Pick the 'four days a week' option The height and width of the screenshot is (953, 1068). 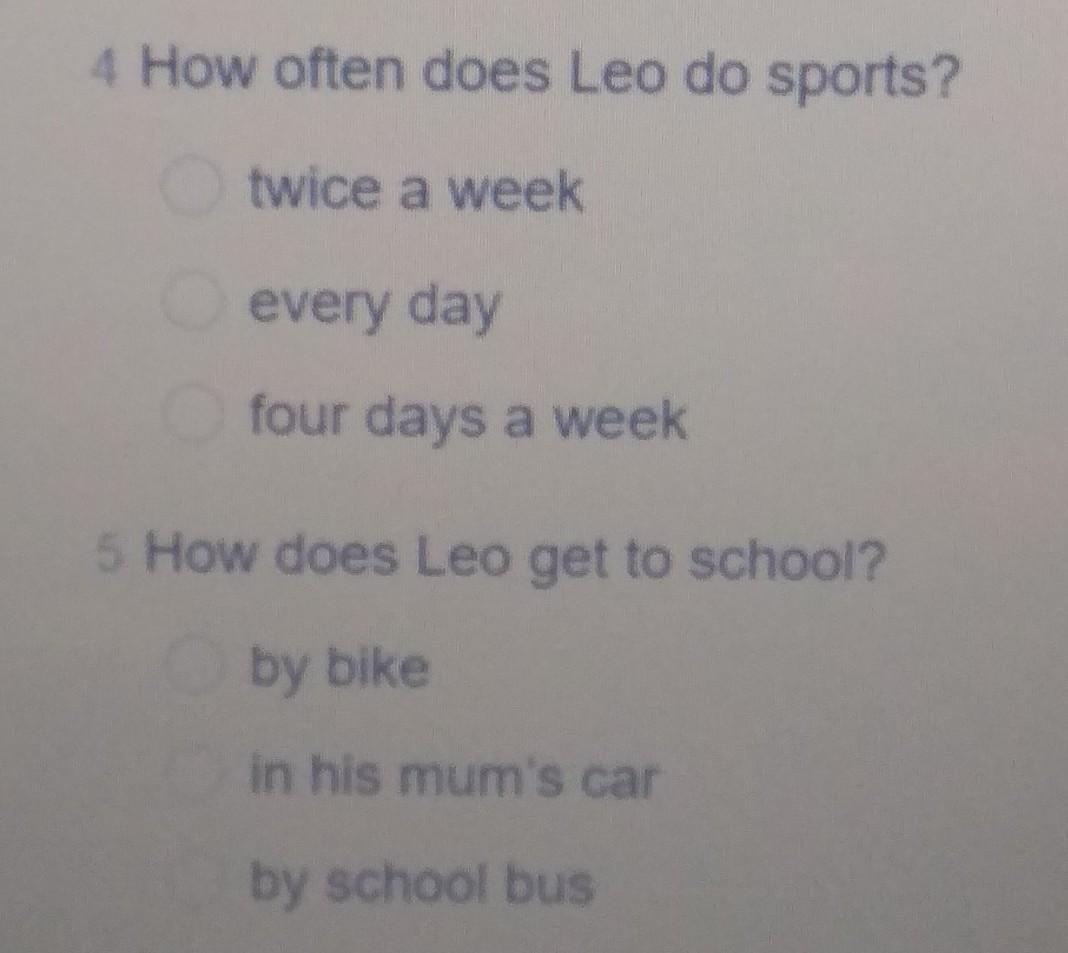click(x=192, y=418)
